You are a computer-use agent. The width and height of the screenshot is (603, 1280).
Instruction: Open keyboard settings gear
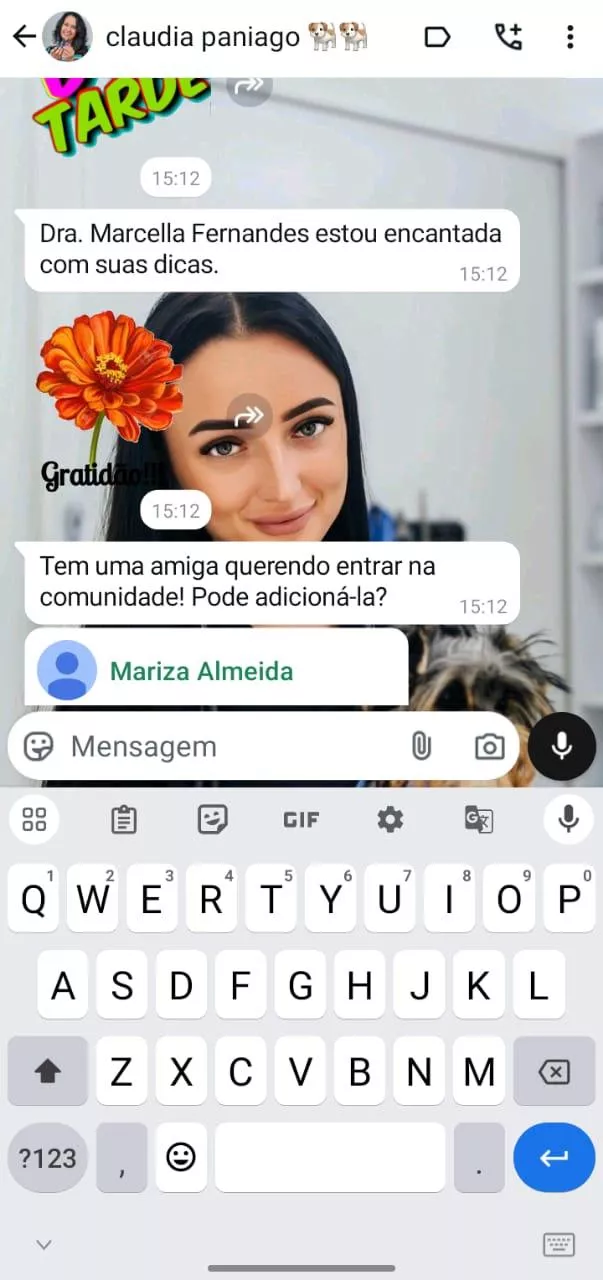(x=390, y=820)
